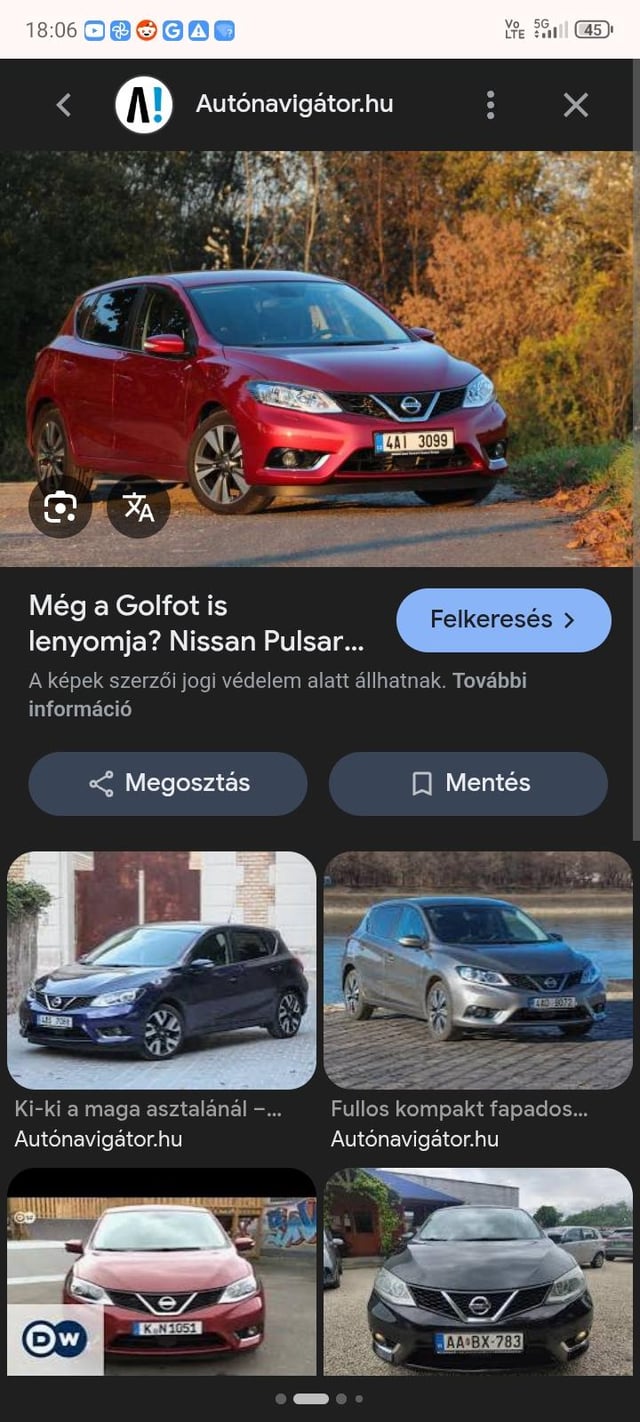Open the Ki-ki a maga asztalánál result
640x1422 pixels.
pyautogui.click(x=162, y=970)
